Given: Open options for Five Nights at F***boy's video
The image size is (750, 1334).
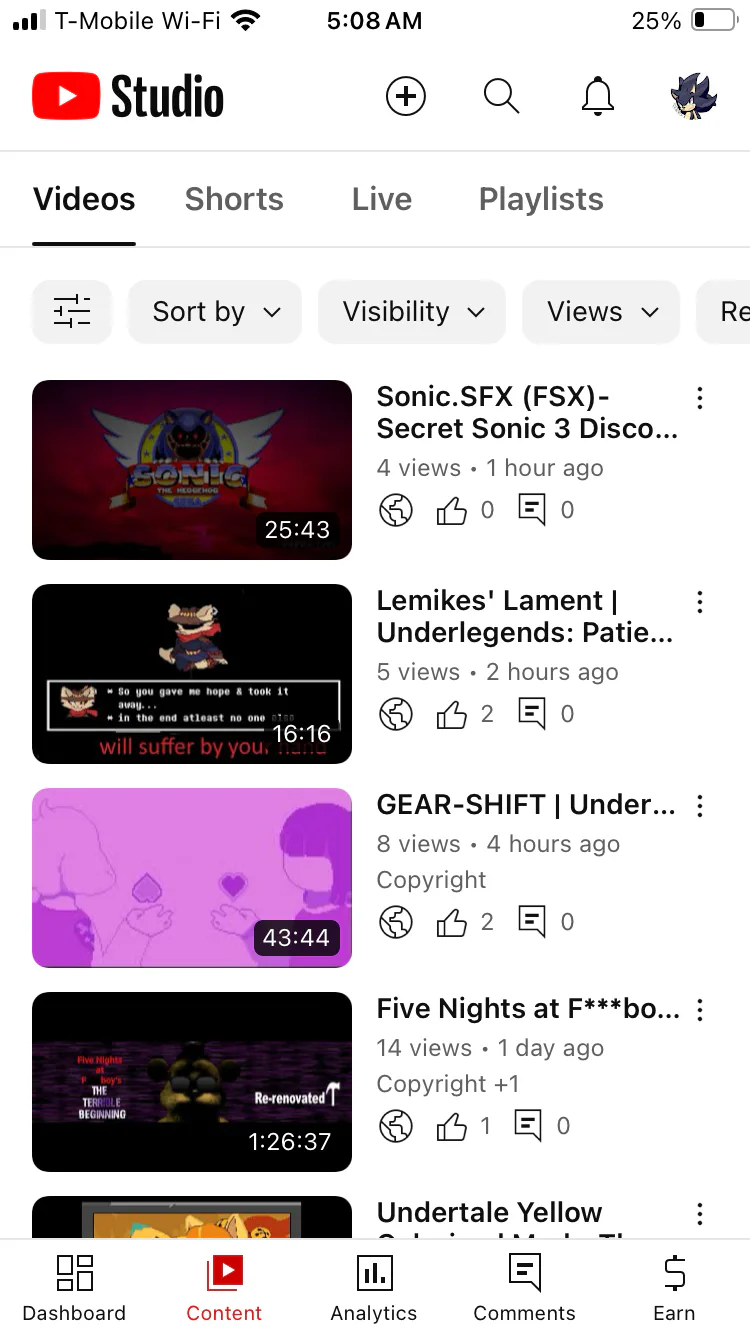Looking at the screenshot, I should (700, 1009).
